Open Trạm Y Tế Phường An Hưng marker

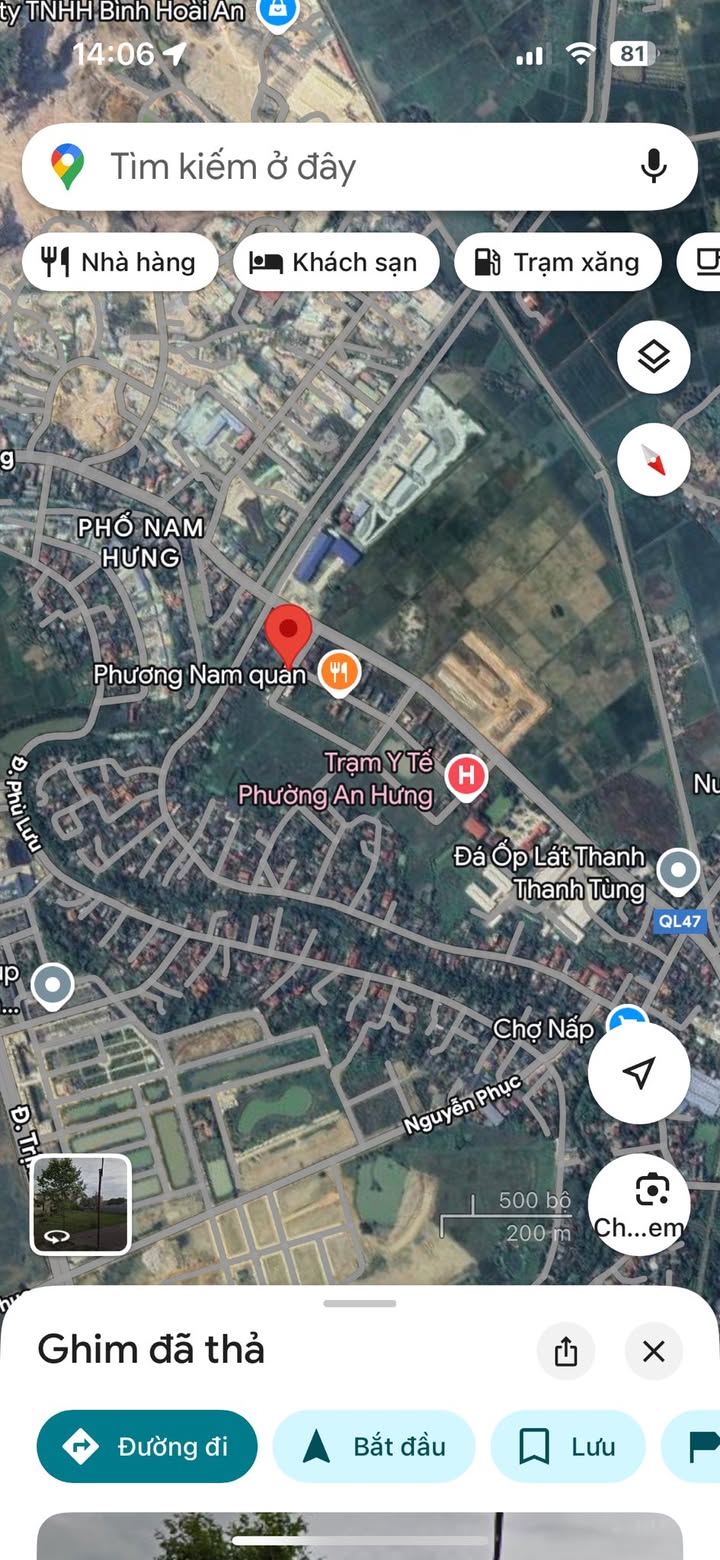[x=465, y=776]
